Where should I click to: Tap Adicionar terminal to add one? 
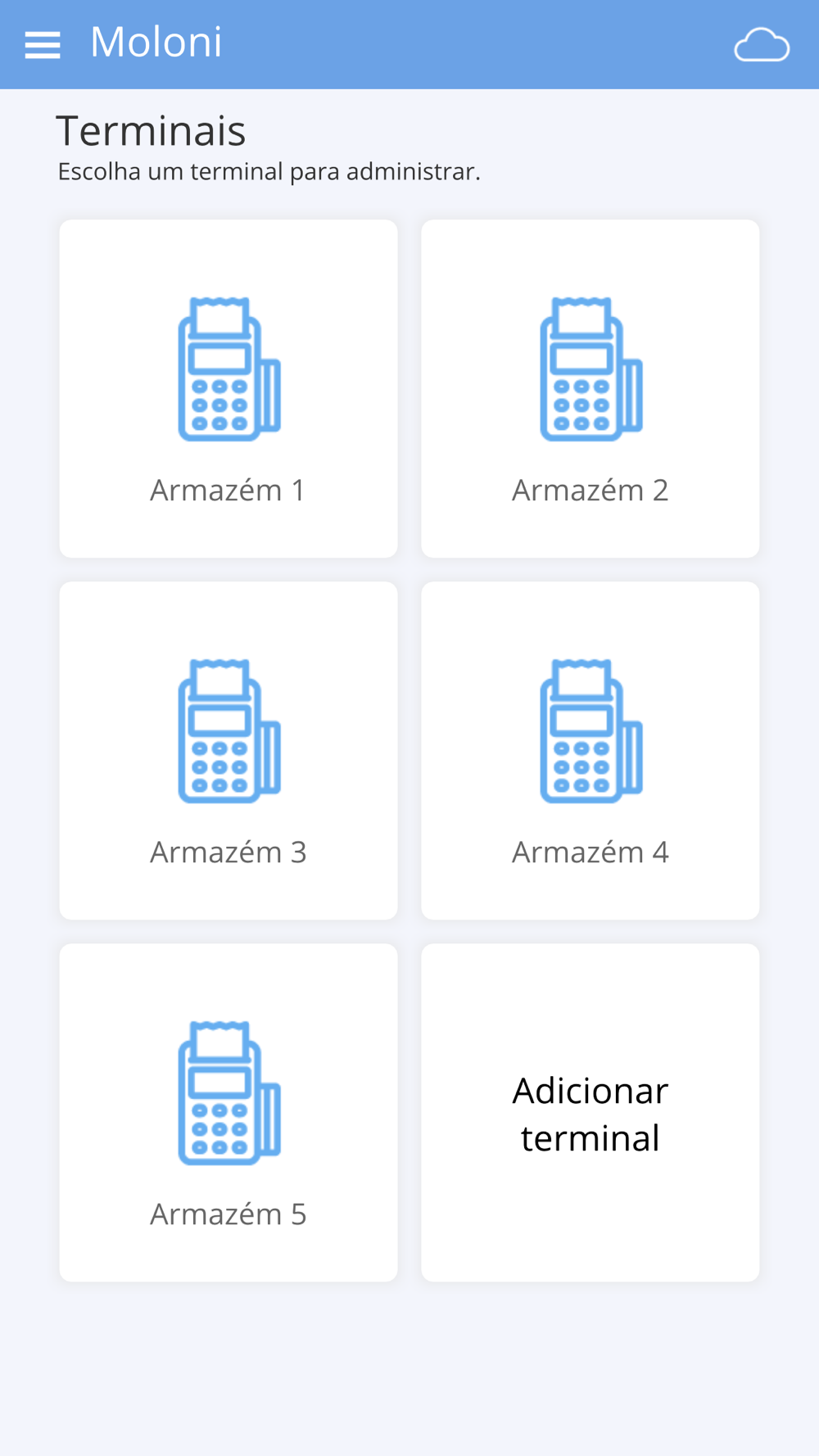tap(590, 1112)
